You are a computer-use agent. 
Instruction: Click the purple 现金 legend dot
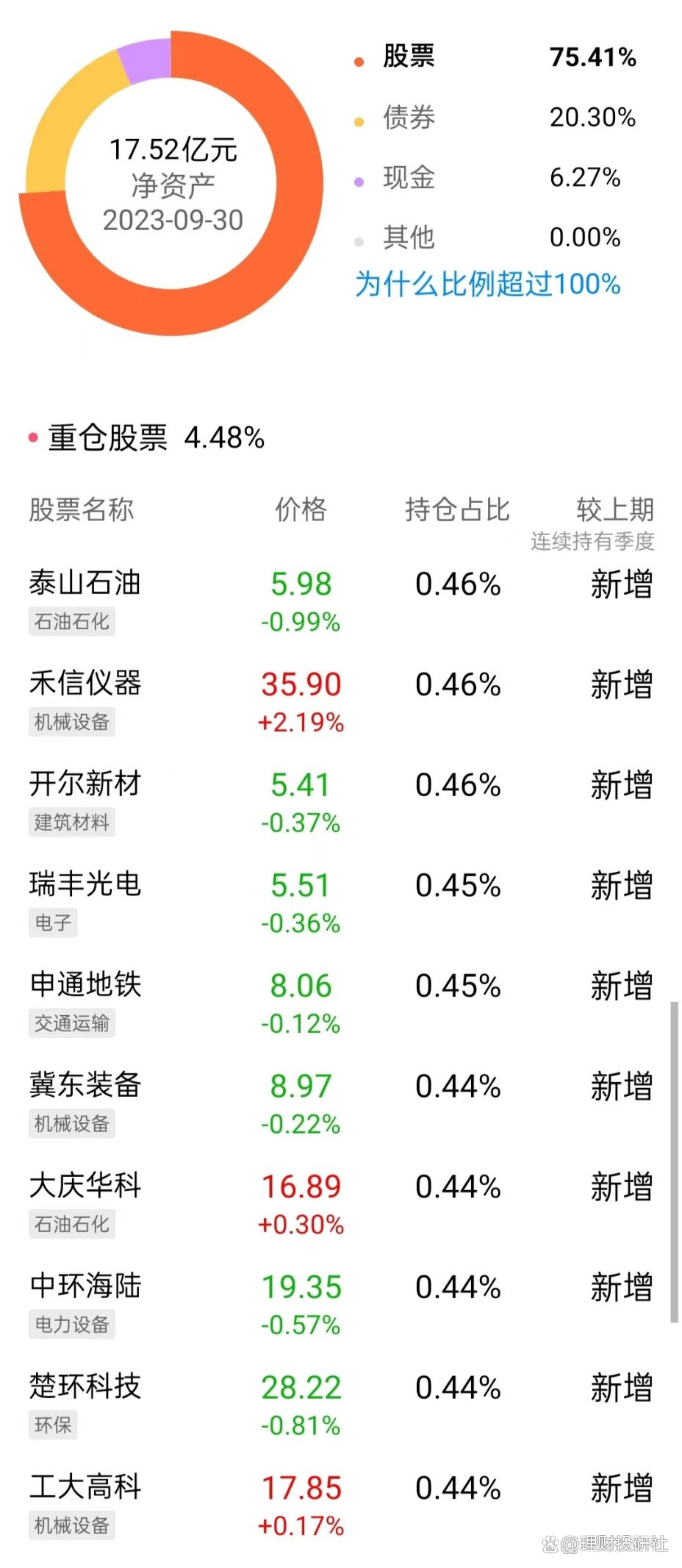coord(359,181)
